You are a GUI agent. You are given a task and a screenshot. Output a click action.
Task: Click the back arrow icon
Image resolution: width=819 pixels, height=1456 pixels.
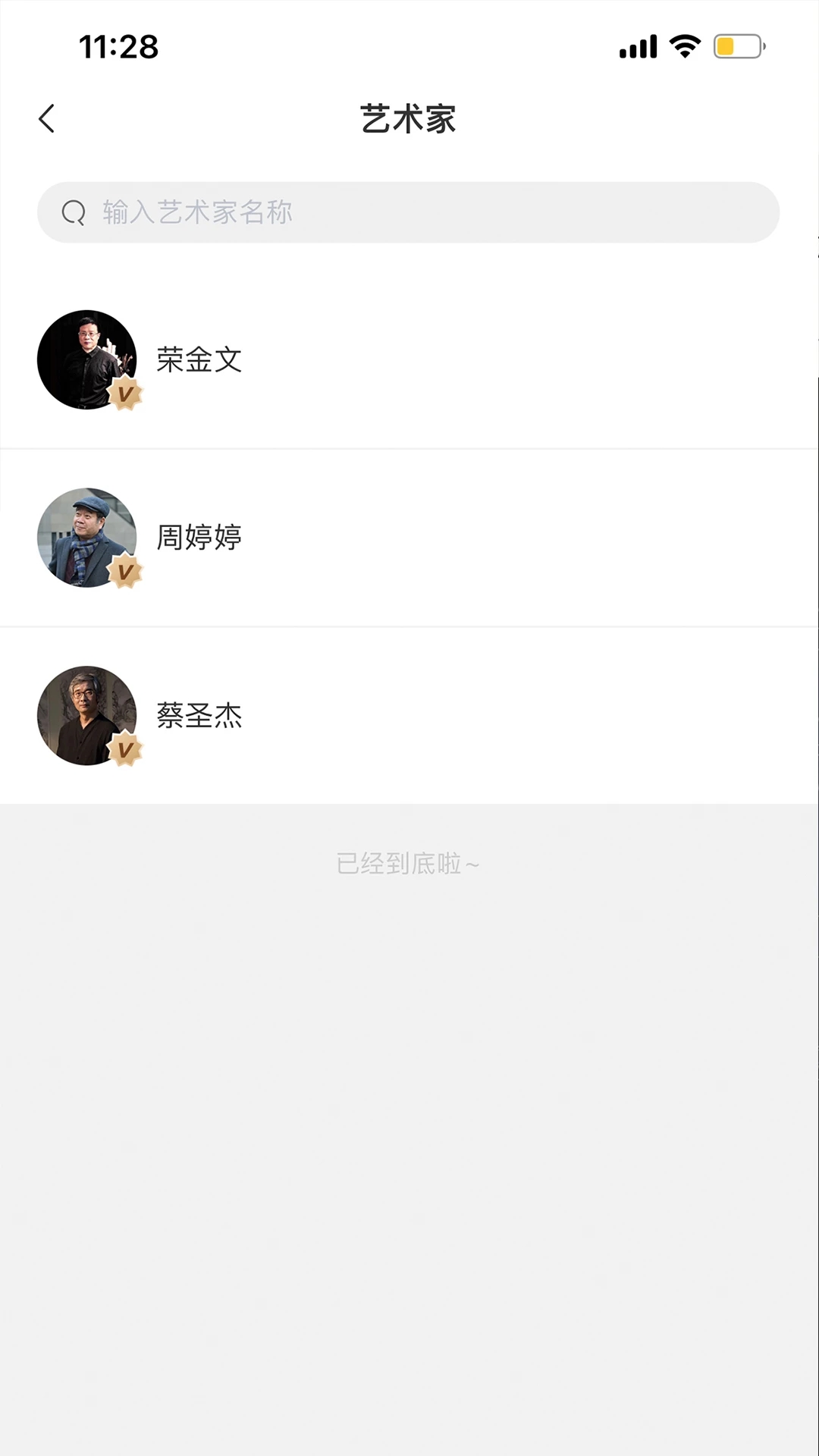coord(47,118)
